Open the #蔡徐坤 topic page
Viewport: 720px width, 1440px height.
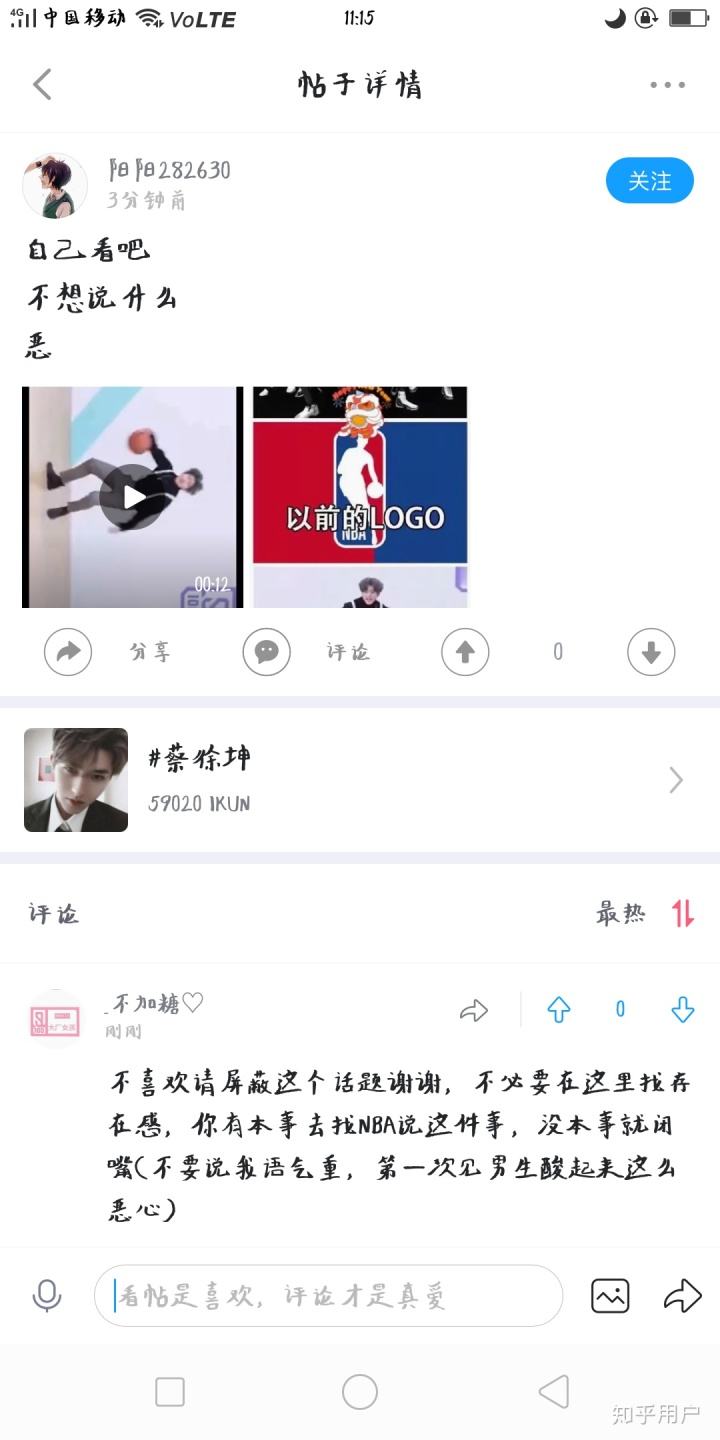coord(360,780)
